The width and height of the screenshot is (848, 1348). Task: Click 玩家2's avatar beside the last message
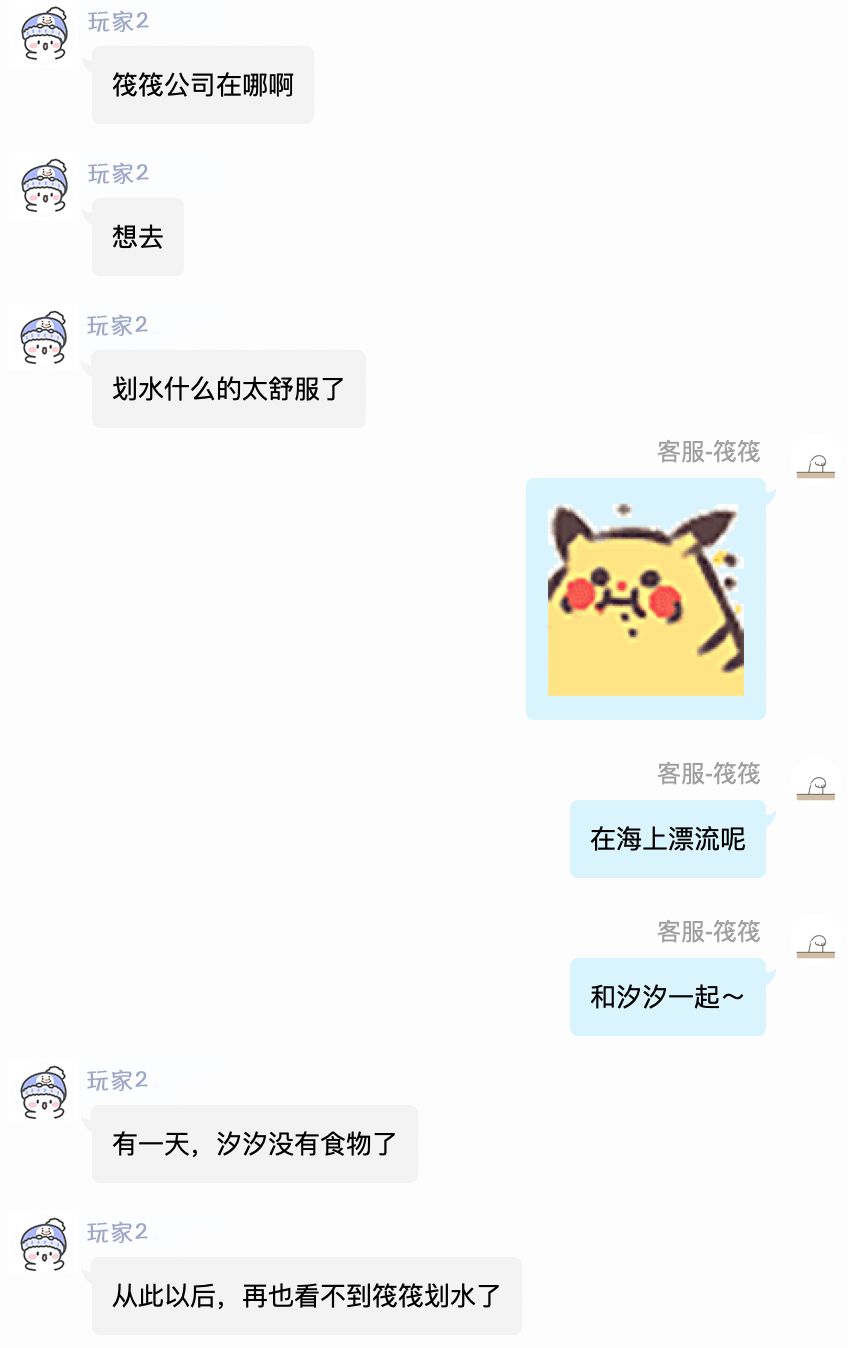(41, 1243)
